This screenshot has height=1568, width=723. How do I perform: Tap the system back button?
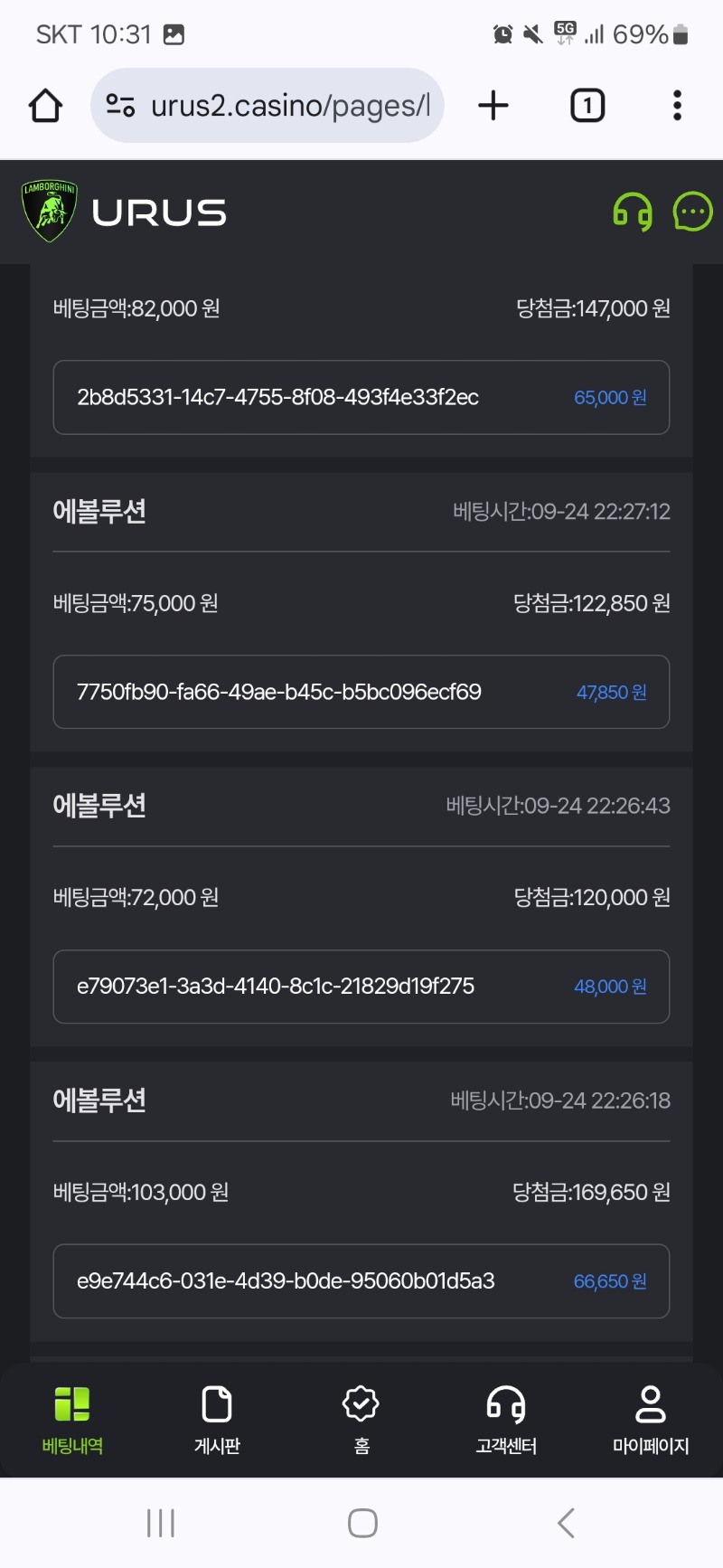(x=567, y=1523)
